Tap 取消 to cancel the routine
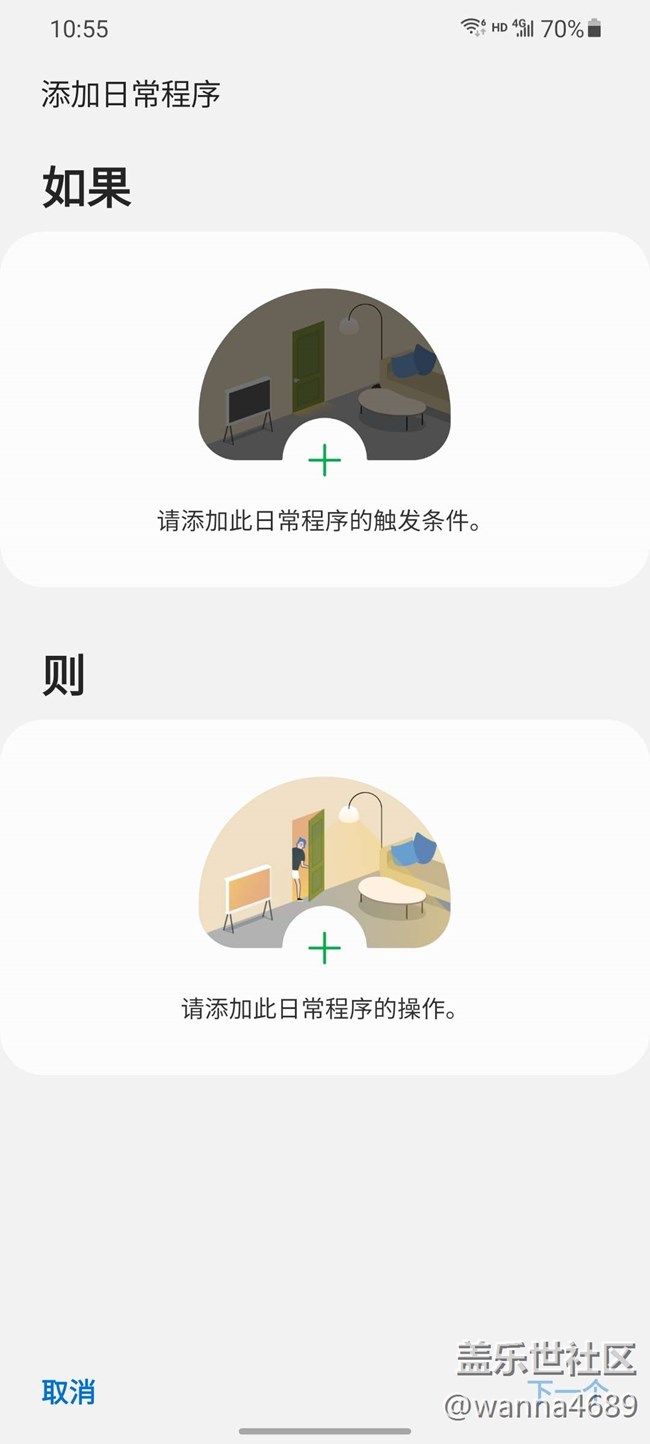 [68, 1391]
